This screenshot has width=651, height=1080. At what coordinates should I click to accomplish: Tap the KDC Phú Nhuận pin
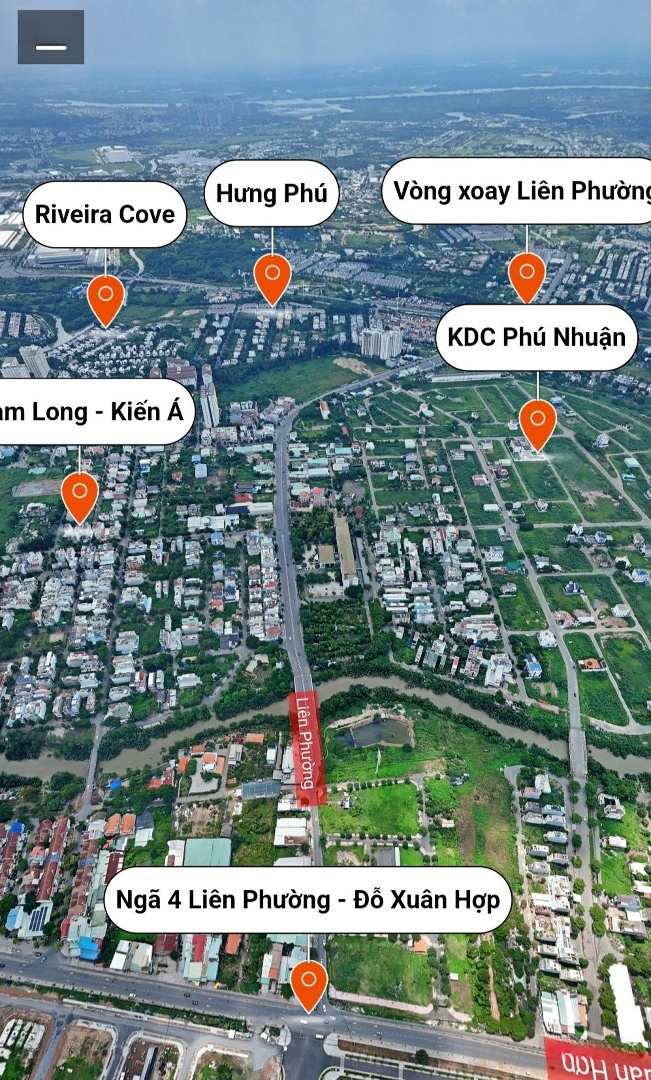pyautogui.click(x=538, y=425)
